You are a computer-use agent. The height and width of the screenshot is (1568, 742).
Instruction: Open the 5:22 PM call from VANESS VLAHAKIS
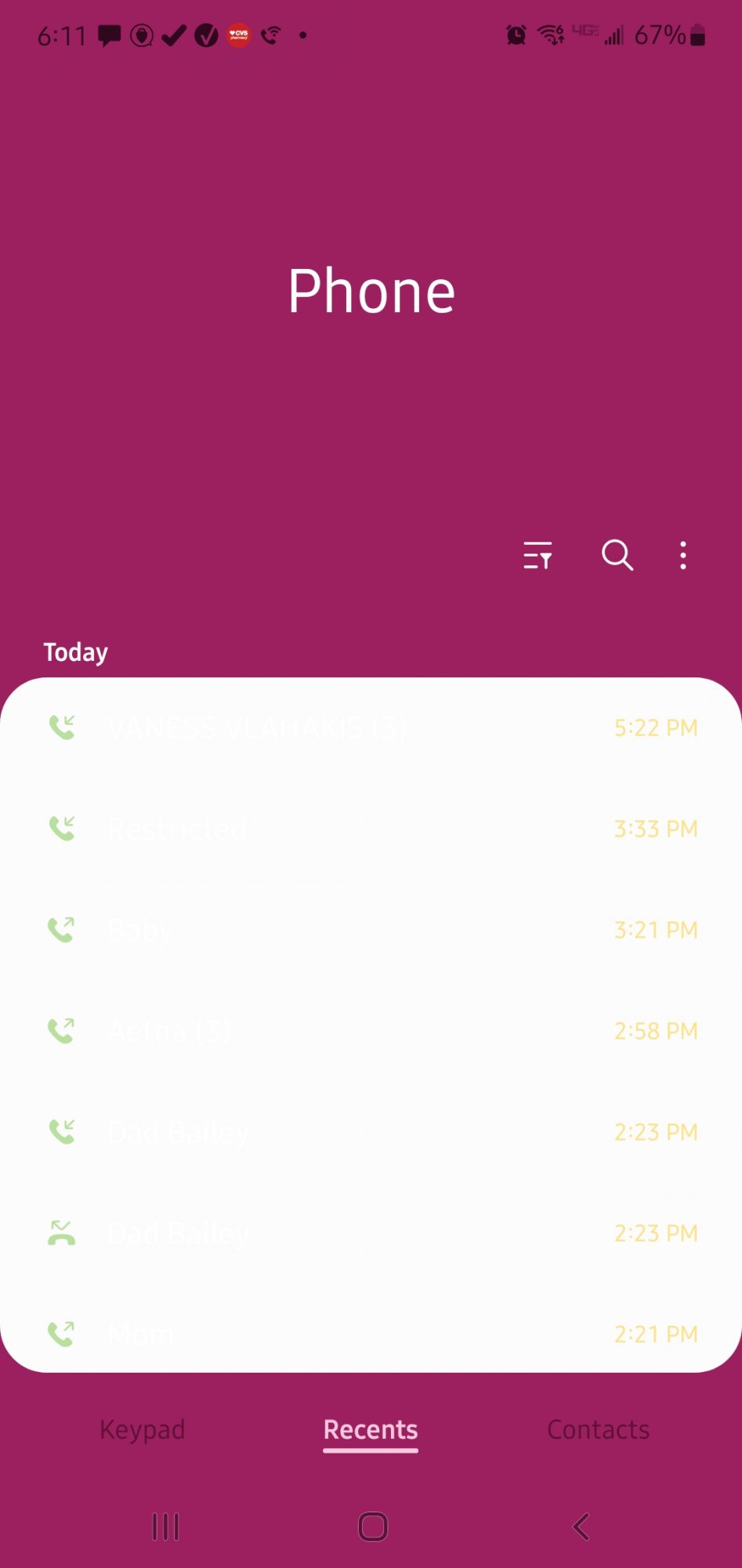click(x=371, y=728)
